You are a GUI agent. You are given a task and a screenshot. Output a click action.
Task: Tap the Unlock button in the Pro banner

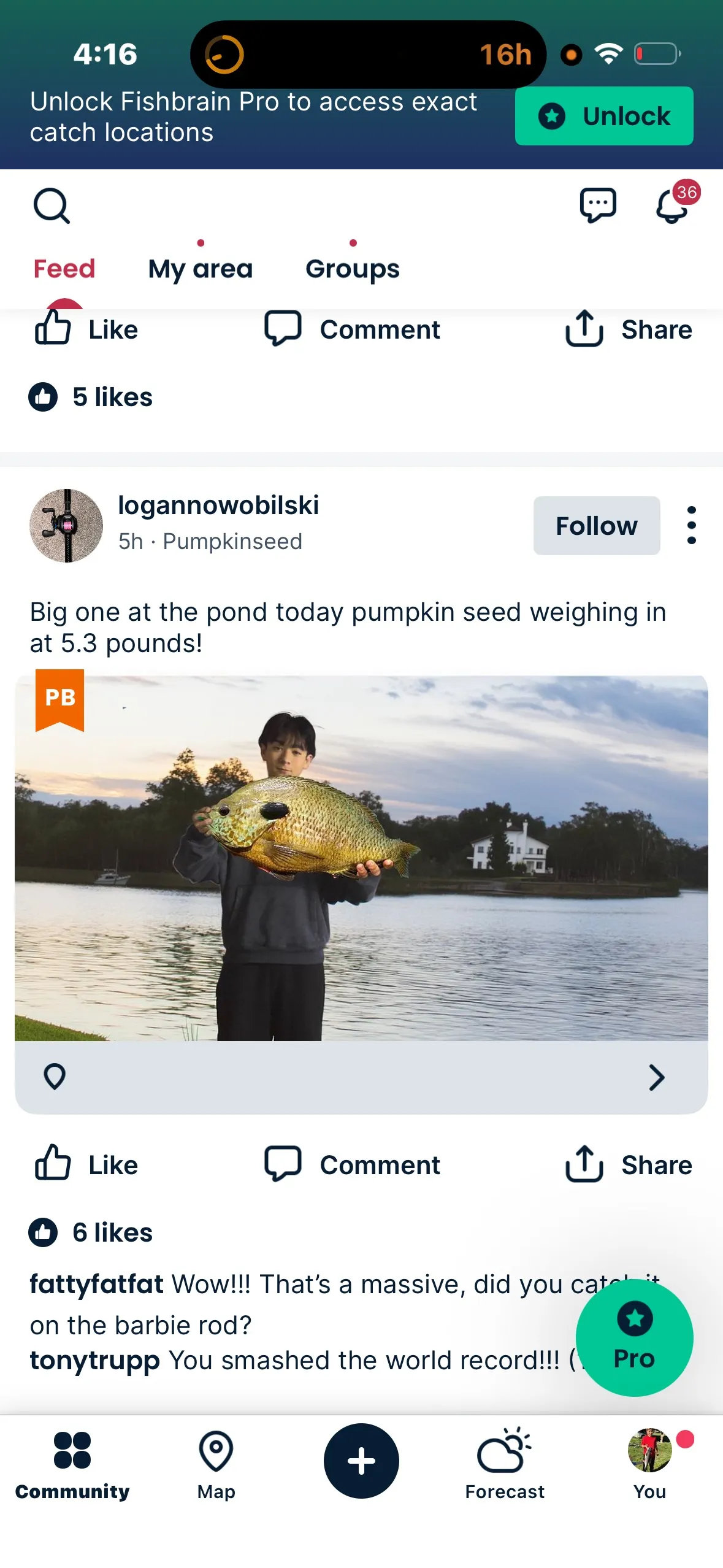(x=603, y=116)
